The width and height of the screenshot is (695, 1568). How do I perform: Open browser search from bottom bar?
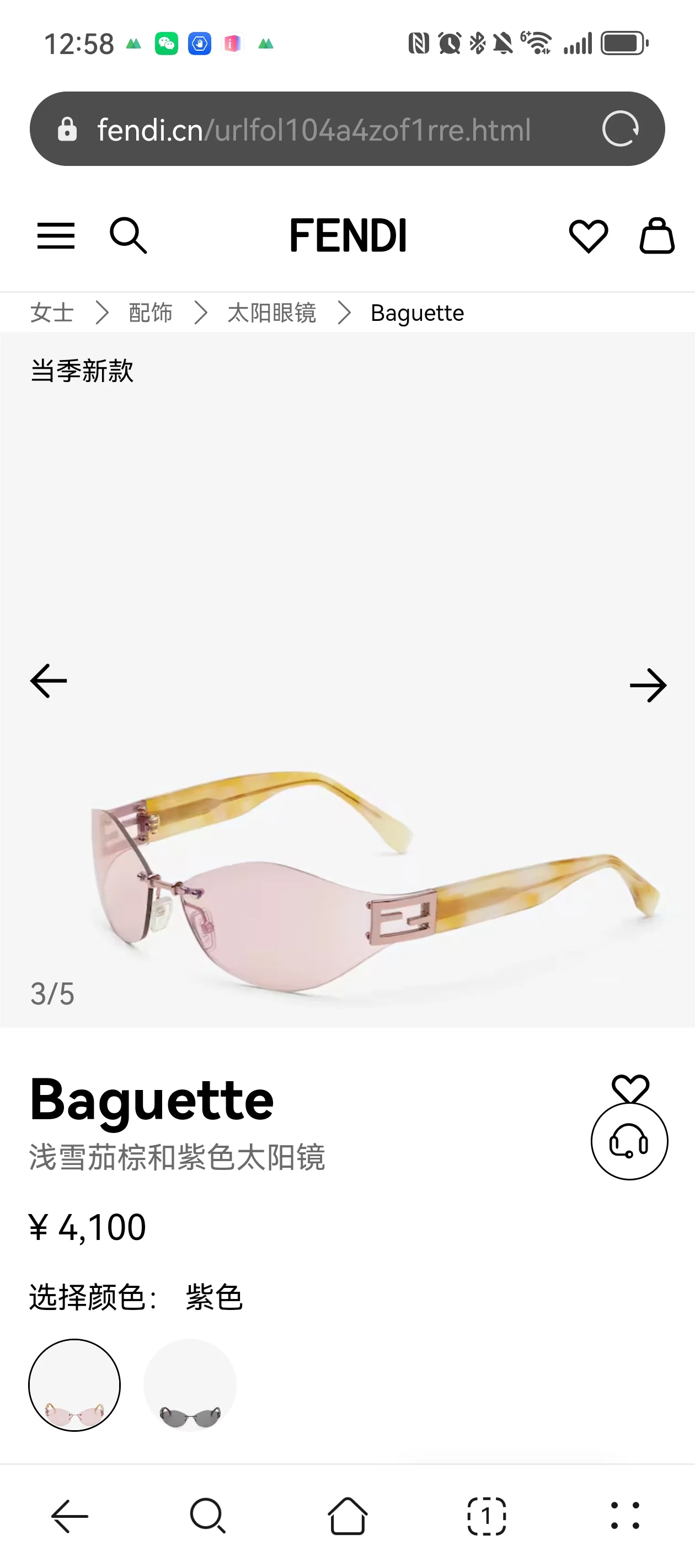(209, 1516)
